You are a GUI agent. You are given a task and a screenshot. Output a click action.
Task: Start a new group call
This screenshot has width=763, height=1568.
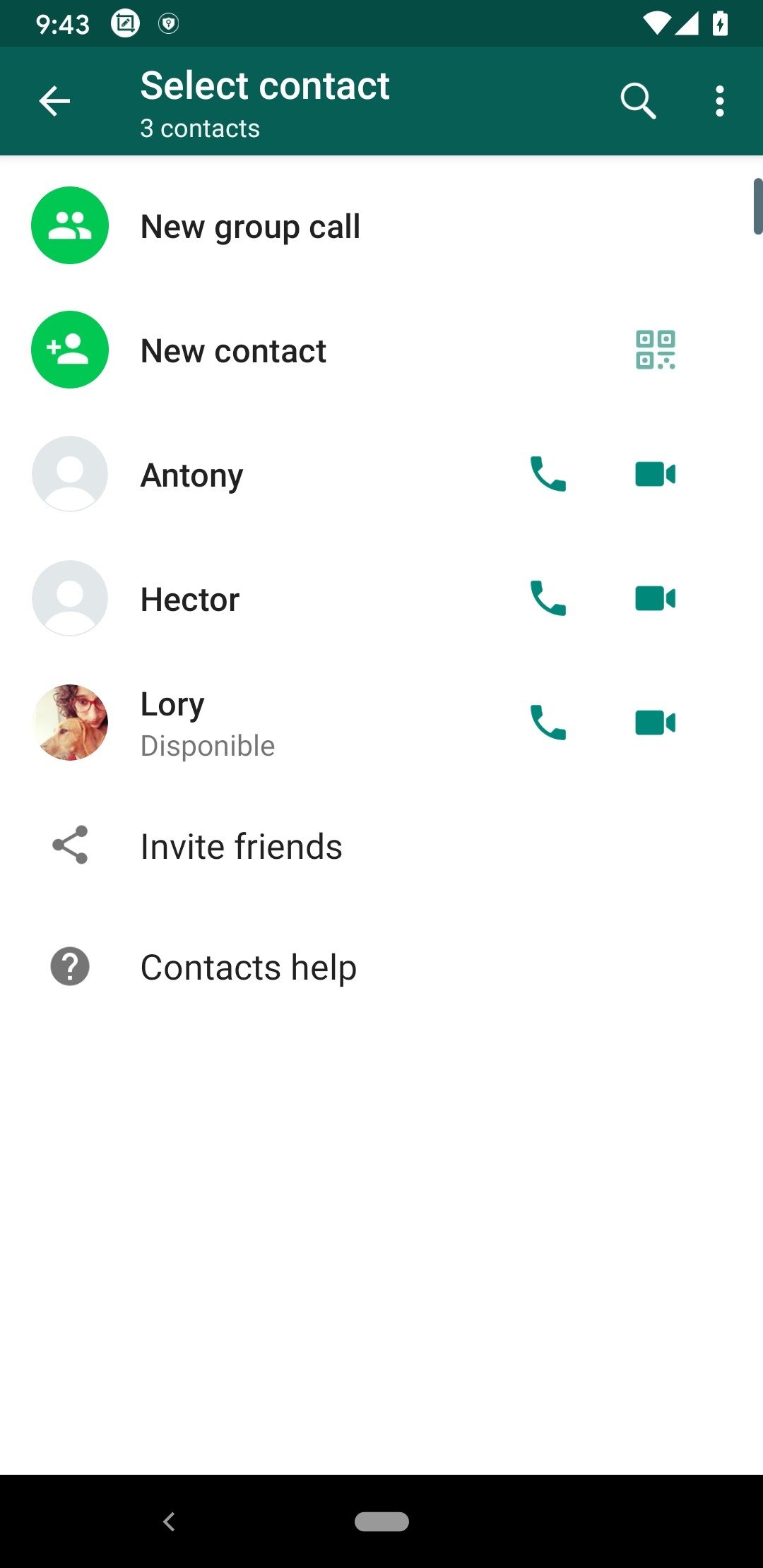(x=250, y=227)
